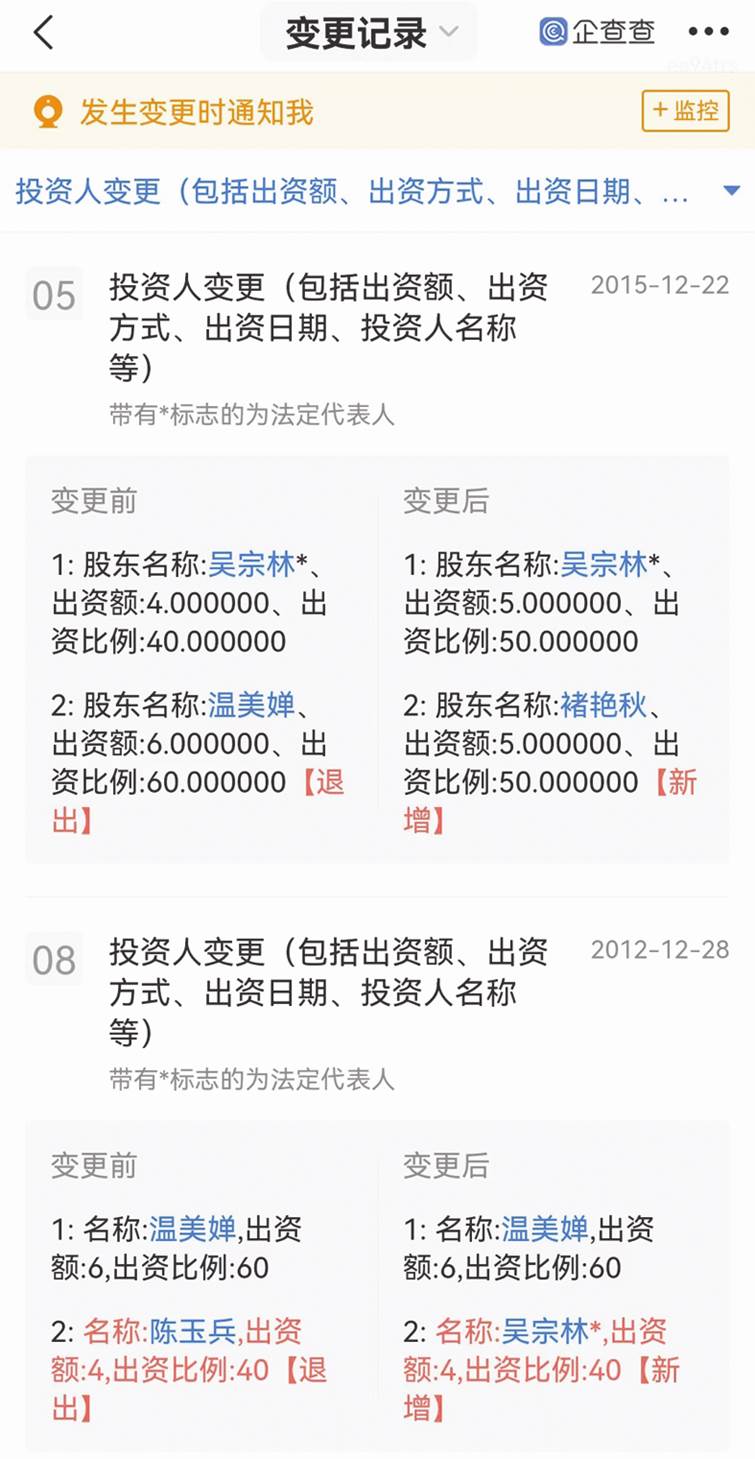Open 温美婵 link in 2012-12-28 变更前
This screenshot has height=1459, width=755.
coord(193,1230)
